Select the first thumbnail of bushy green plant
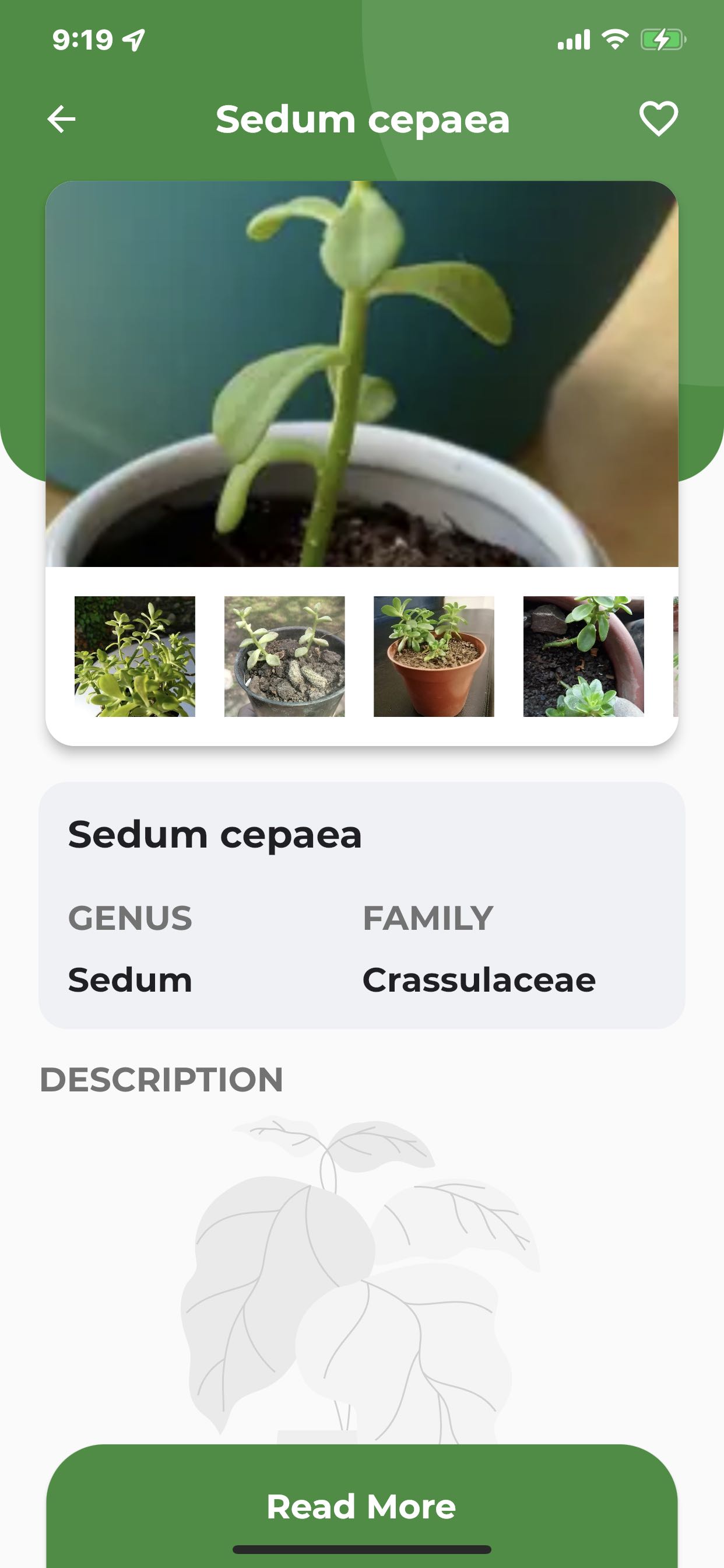724x1568 pixels. point(135,656)
